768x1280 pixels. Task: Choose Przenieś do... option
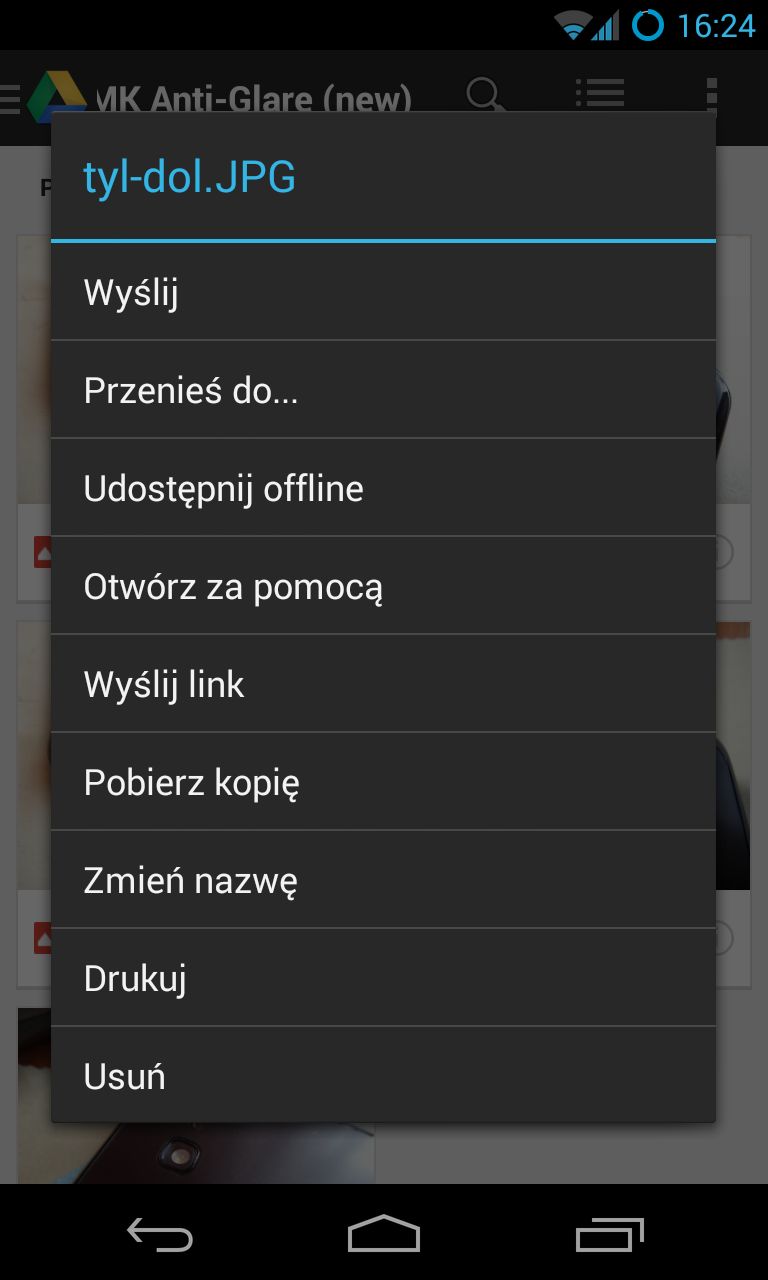(x=383, y=390)
